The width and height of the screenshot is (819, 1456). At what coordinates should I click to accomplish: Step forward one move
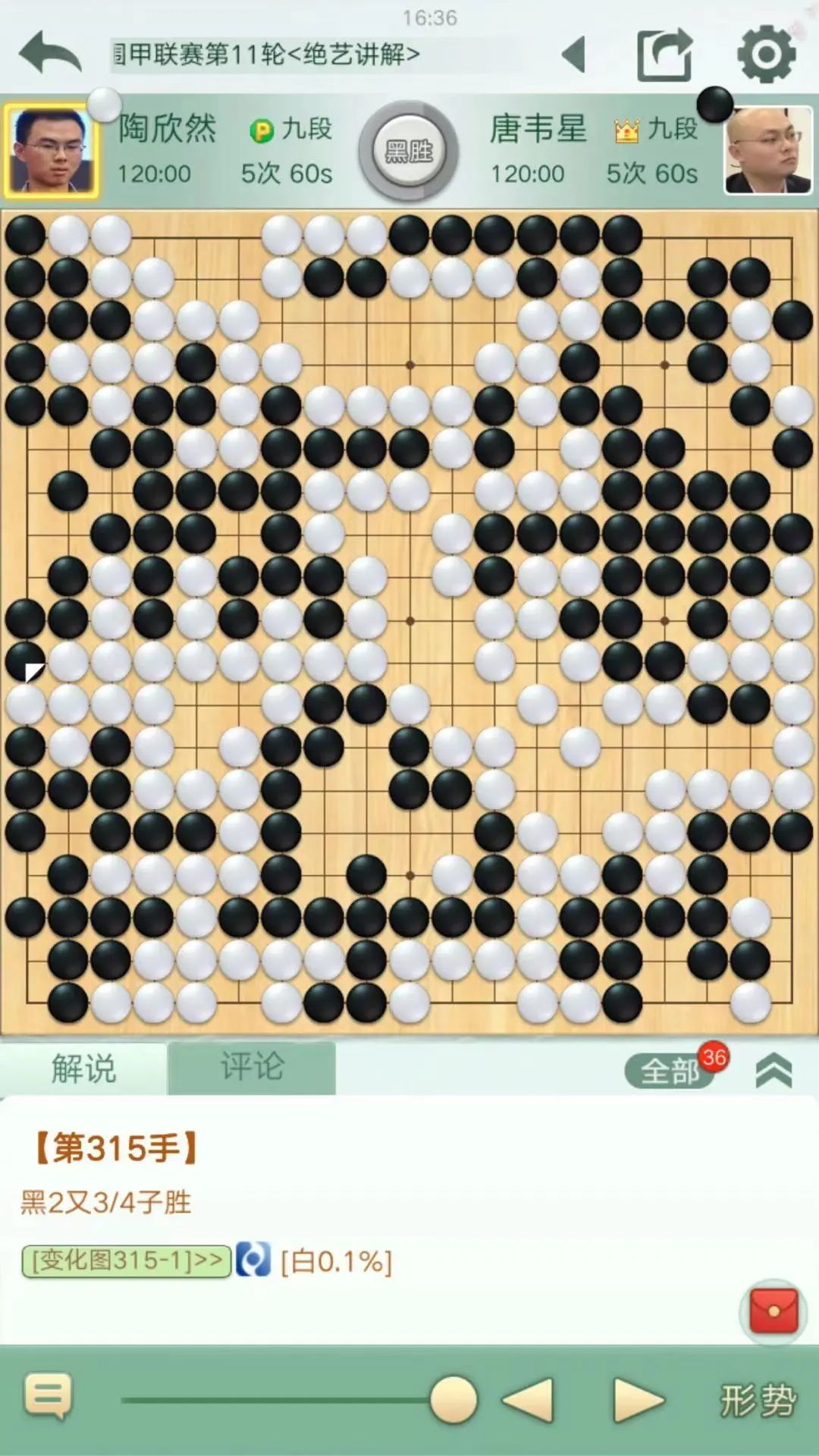(639, 1400)
